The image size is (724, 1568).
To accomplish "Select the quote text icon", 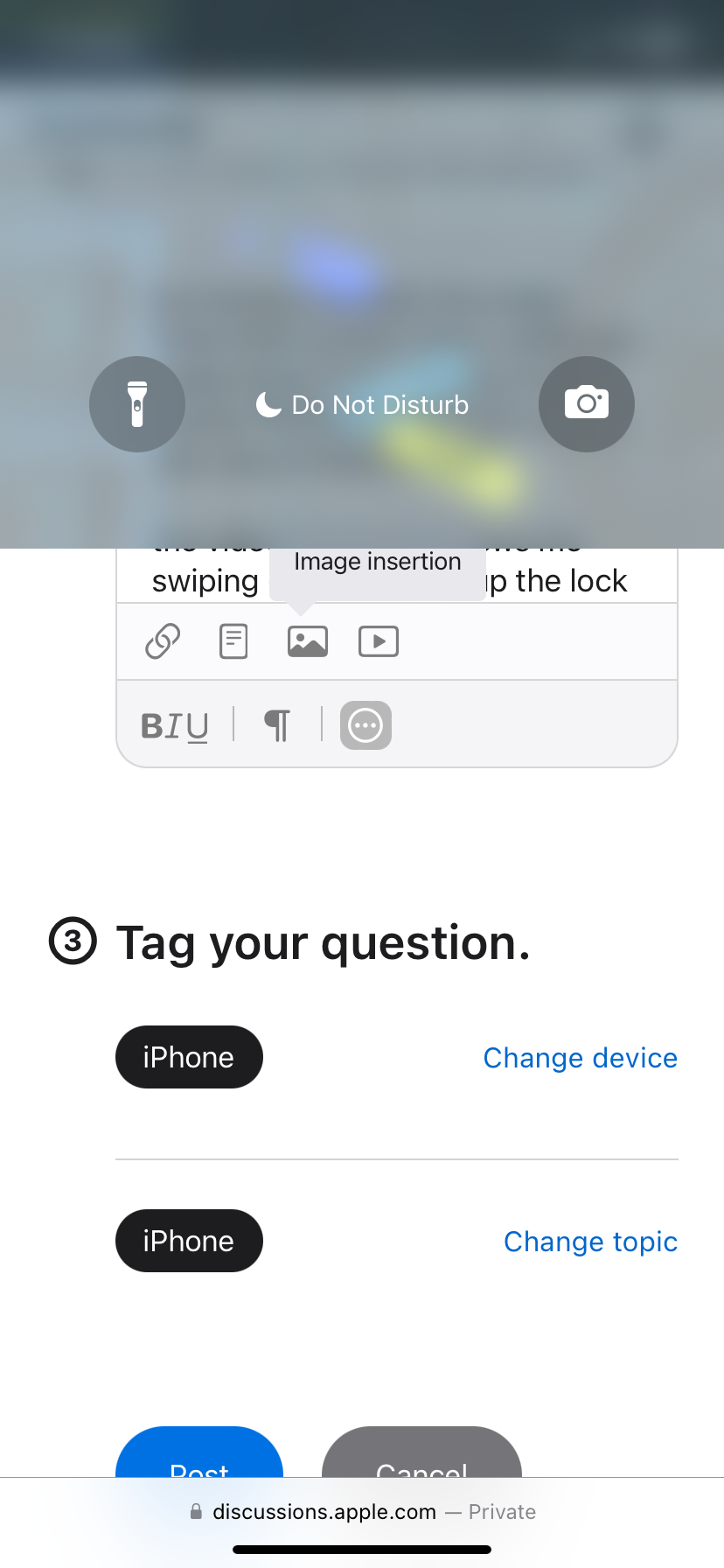I will (233, 640).
